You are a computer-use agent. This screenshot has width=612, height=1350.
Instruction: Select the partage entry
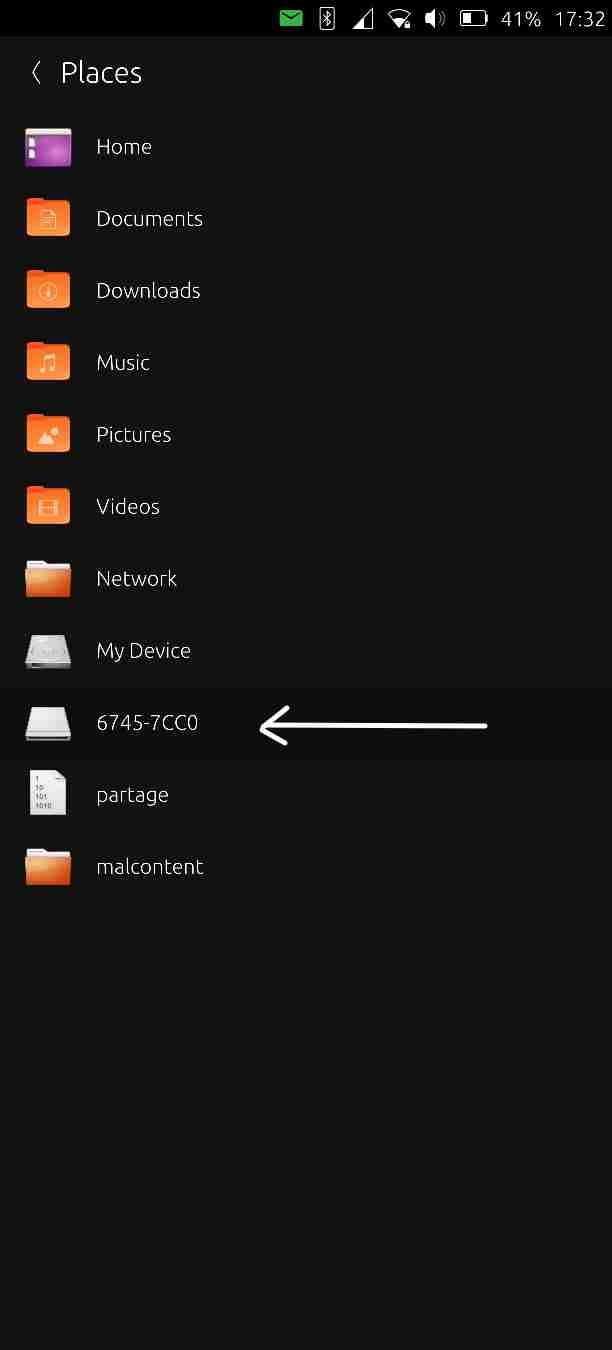point(306,795)
